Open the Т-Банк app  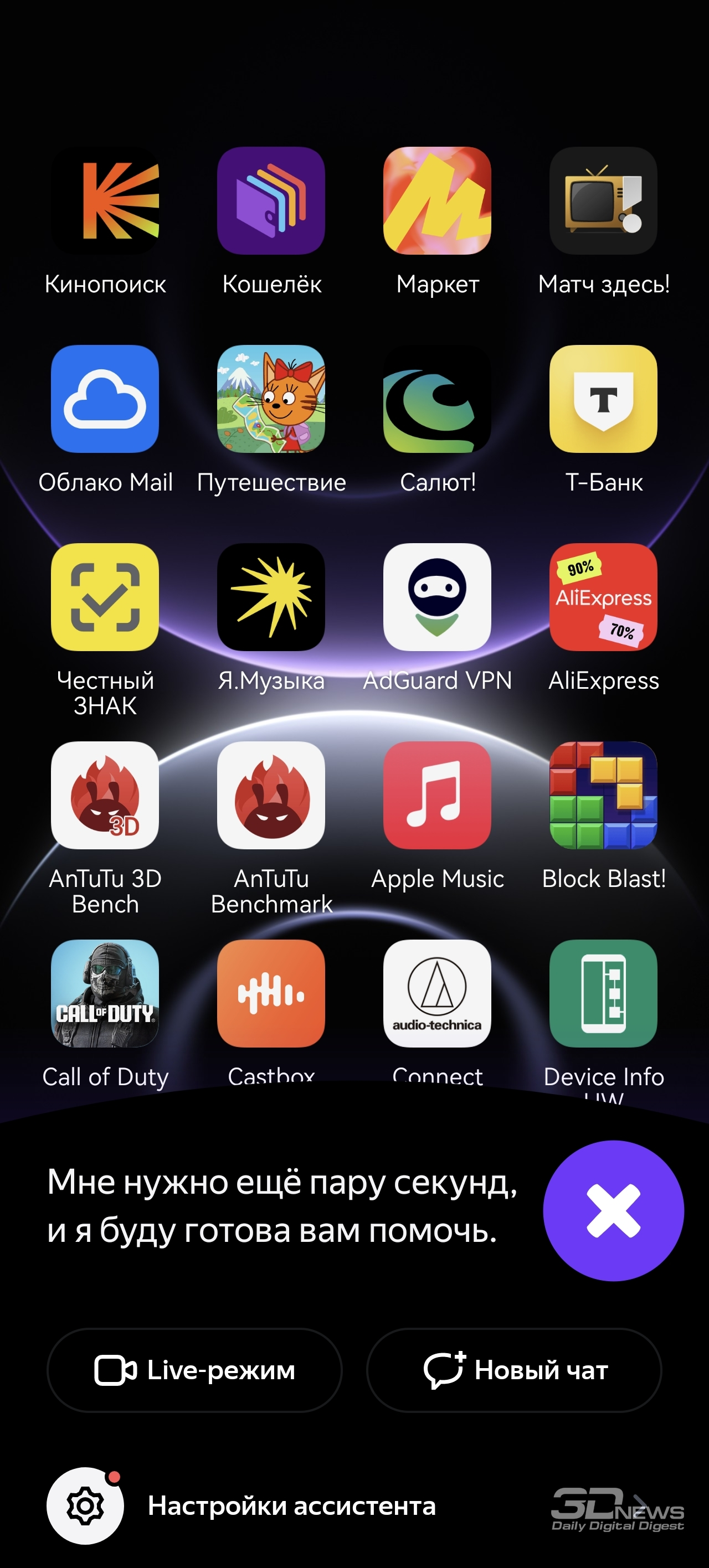click(603, 399)
